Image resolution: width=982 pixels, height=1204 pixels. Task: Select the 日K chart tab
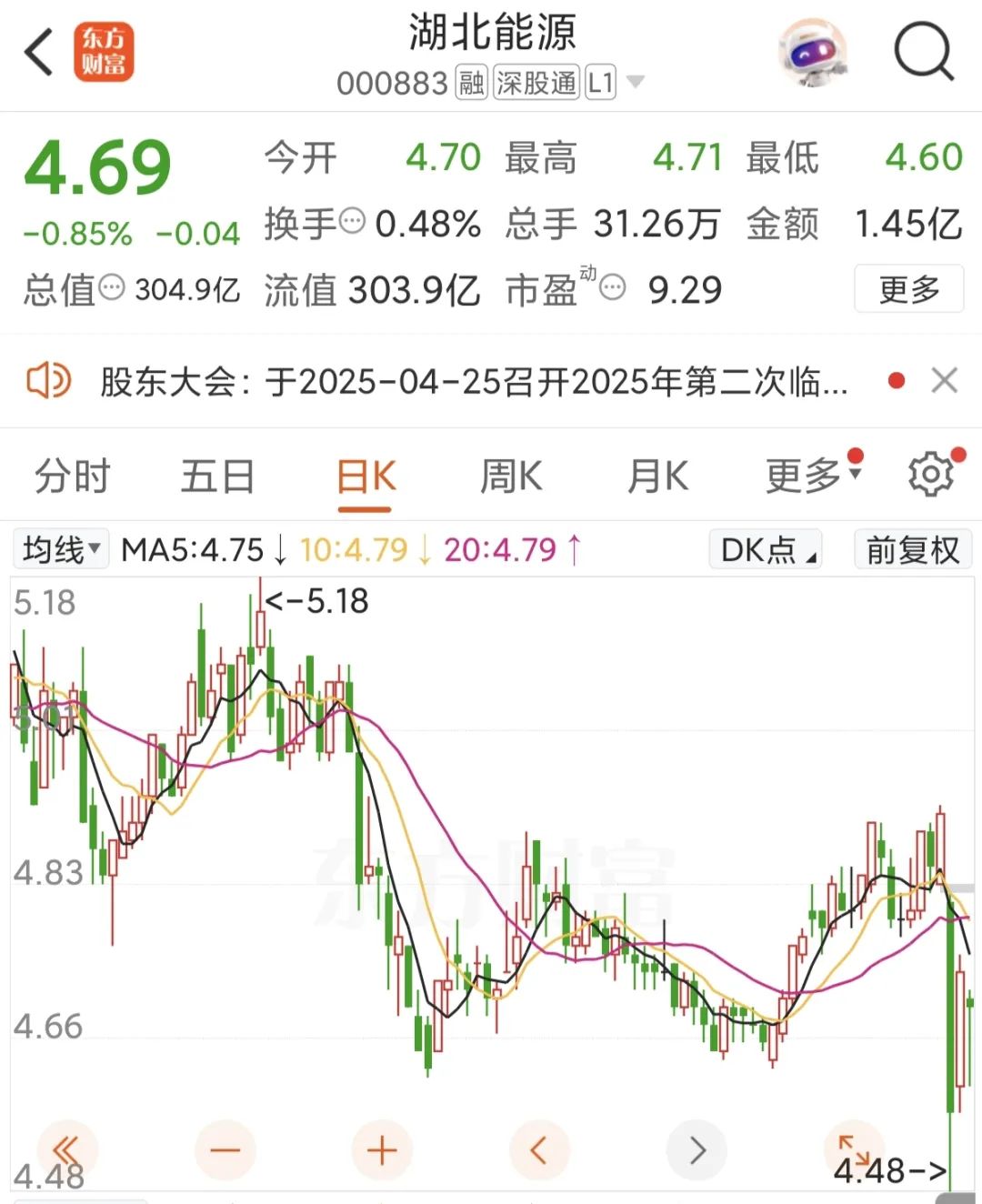tap(366, 477)
